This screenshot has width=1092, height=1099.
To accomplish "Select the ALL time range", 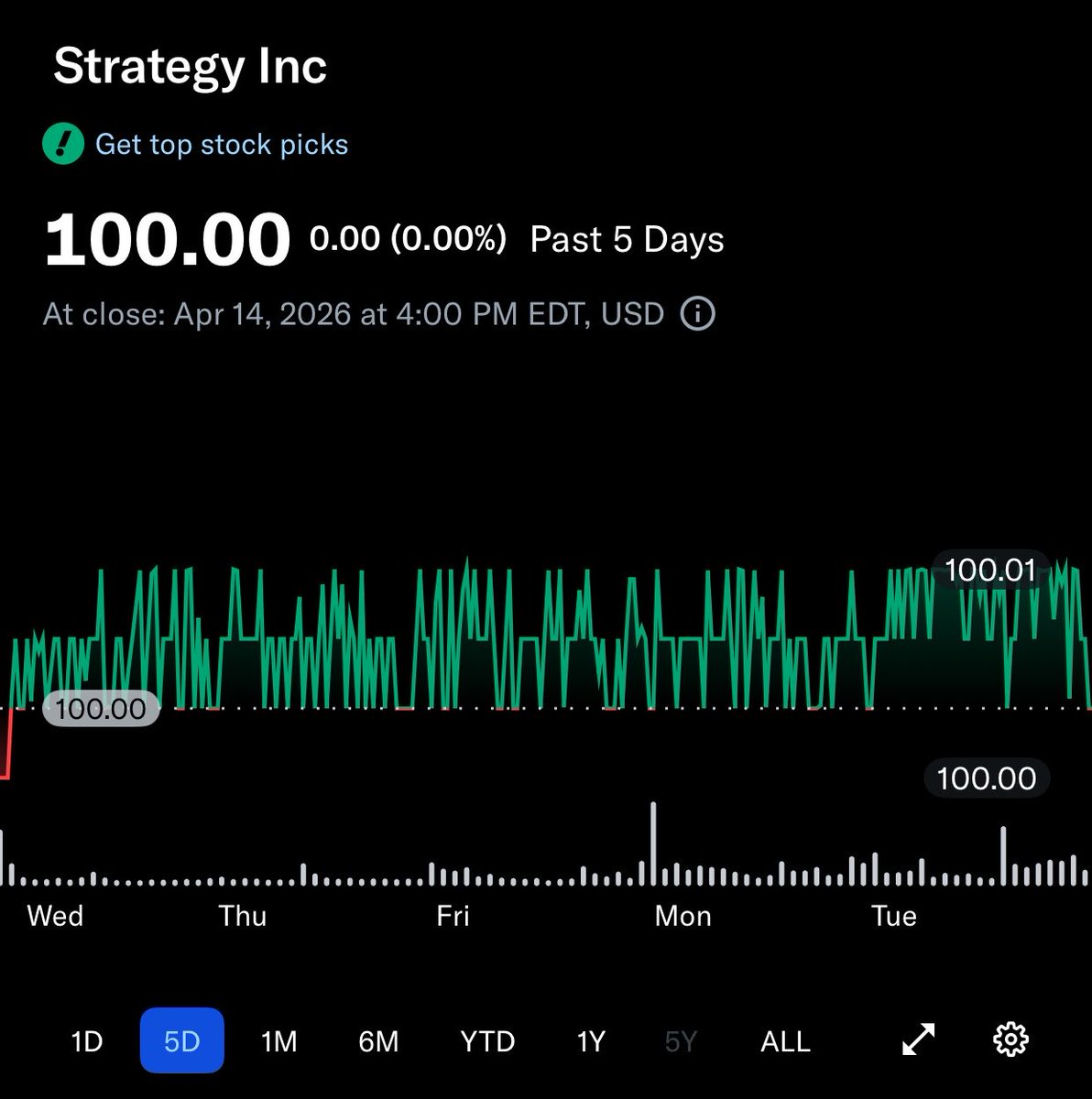I will pos(785,1041).
